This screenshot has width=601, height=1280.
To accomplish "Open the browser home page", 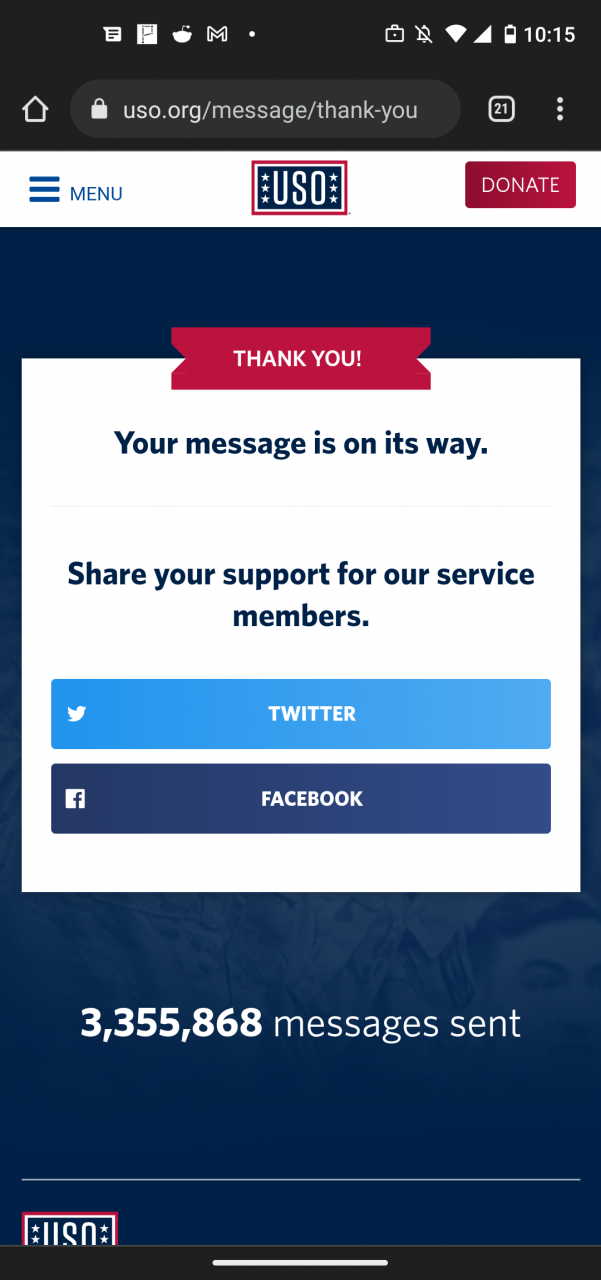I will pos(35,110).
